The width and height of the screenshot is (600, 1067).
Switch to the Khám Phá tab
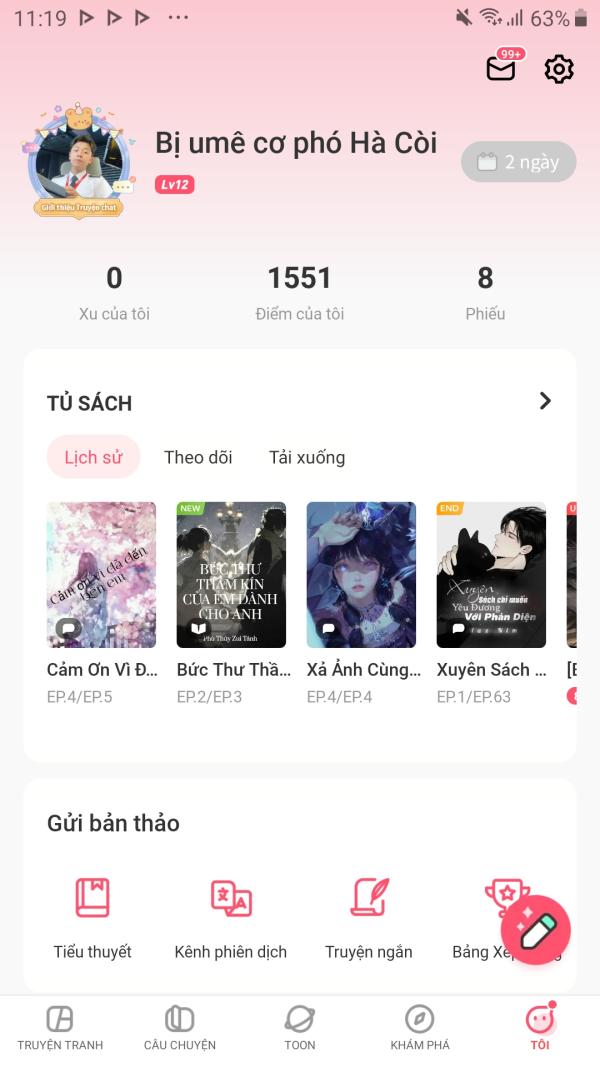coord(420,1028)
